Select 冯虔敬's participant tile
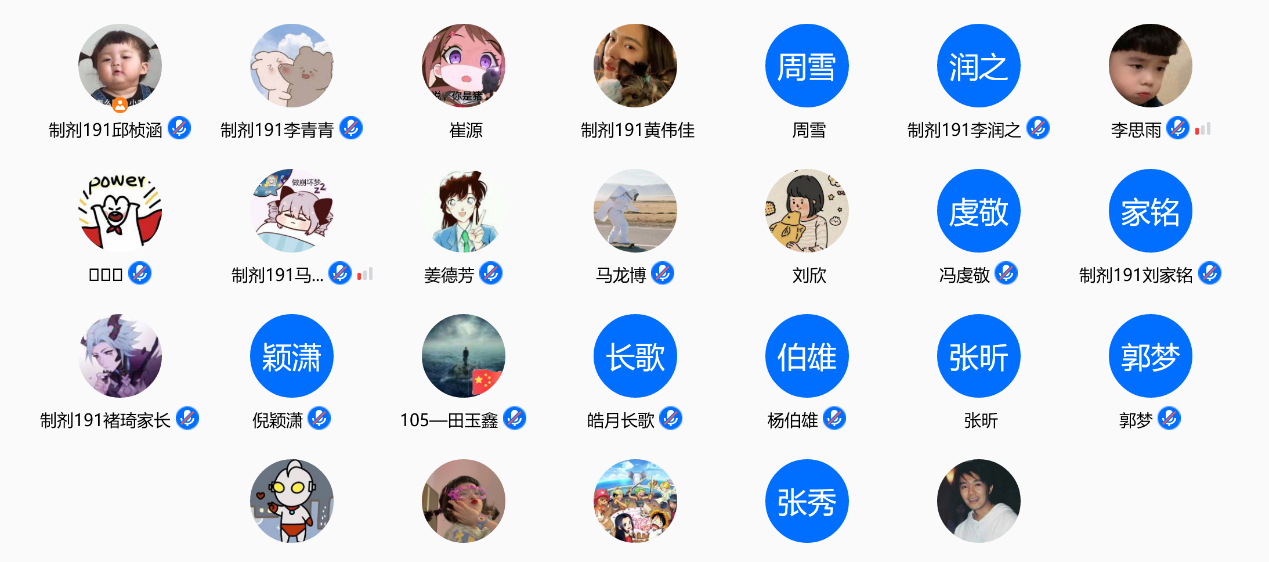The height and width of the screenshot is (562, 1269). tap(979, 211)
